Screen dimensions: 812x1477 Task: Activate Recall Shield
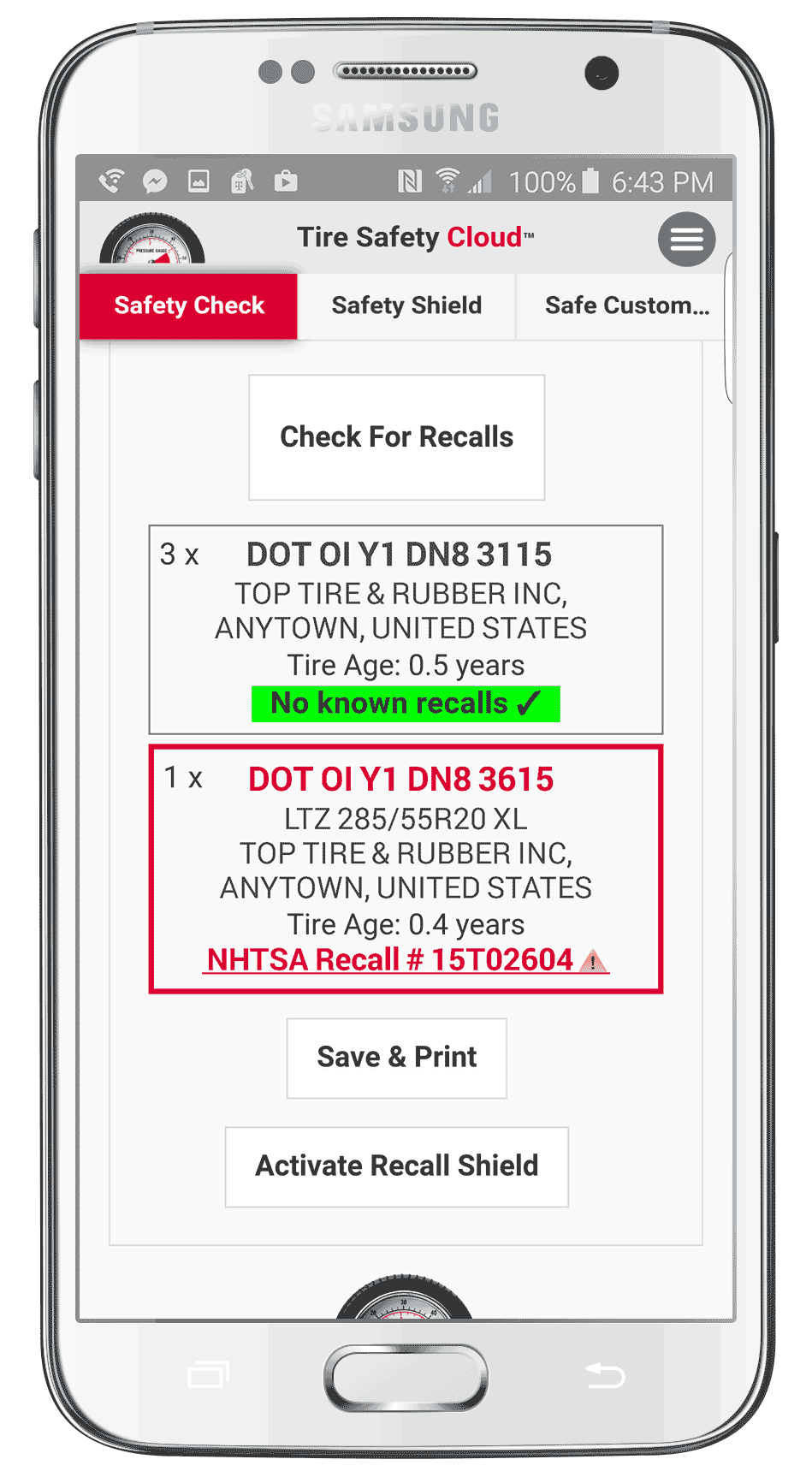[397, 1166]
